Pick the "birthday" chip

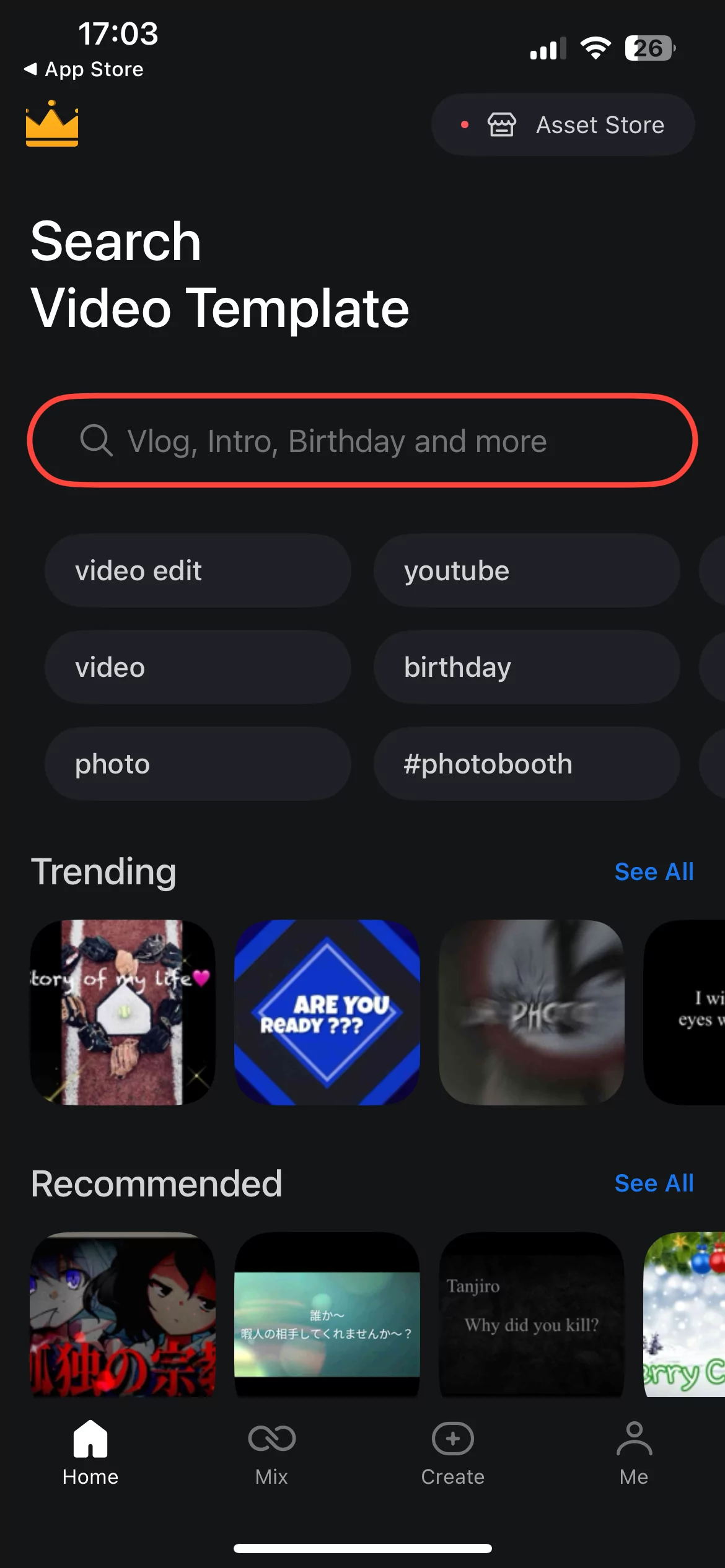pos(526,667)
